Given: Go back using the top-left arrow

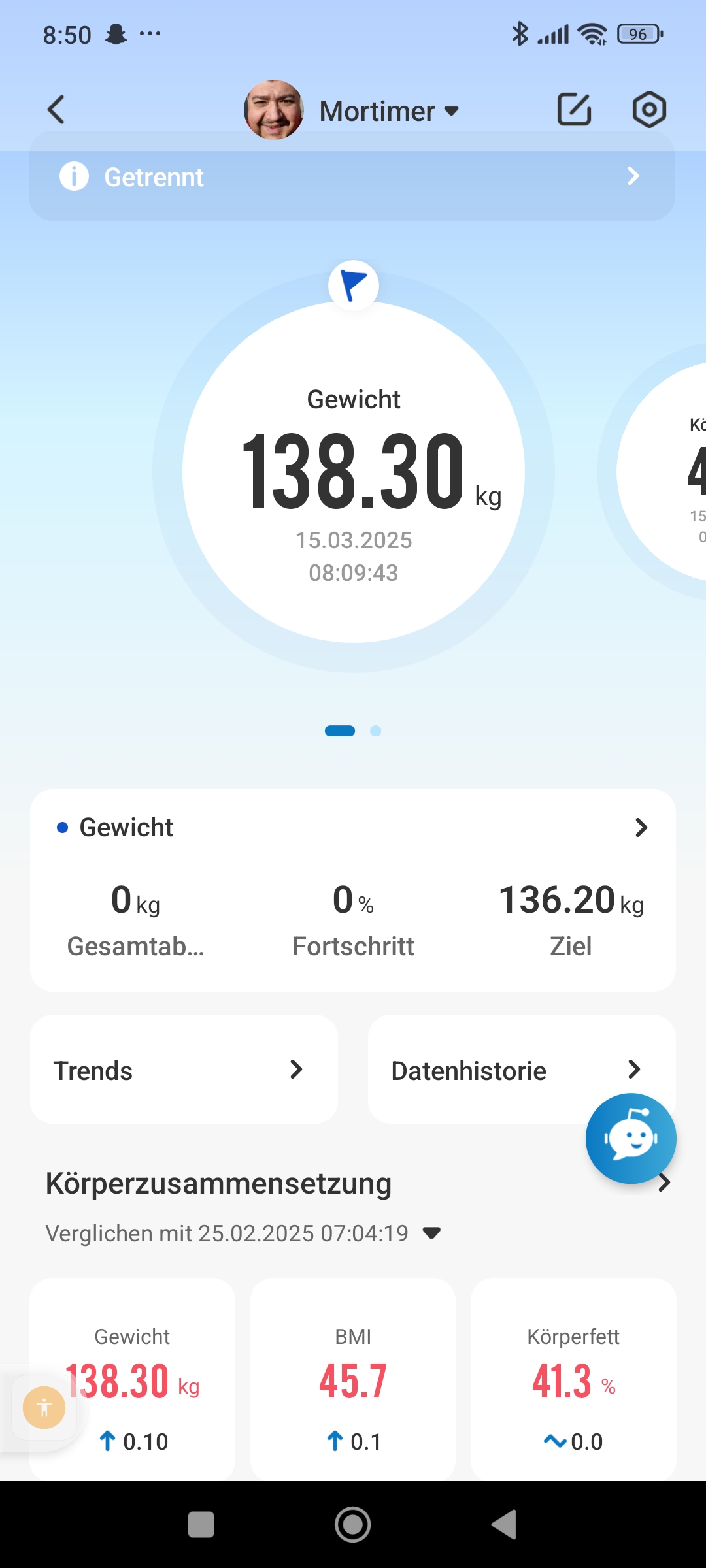Looking at the screenshot, I should pyautogui.click(x=56, y=110).
